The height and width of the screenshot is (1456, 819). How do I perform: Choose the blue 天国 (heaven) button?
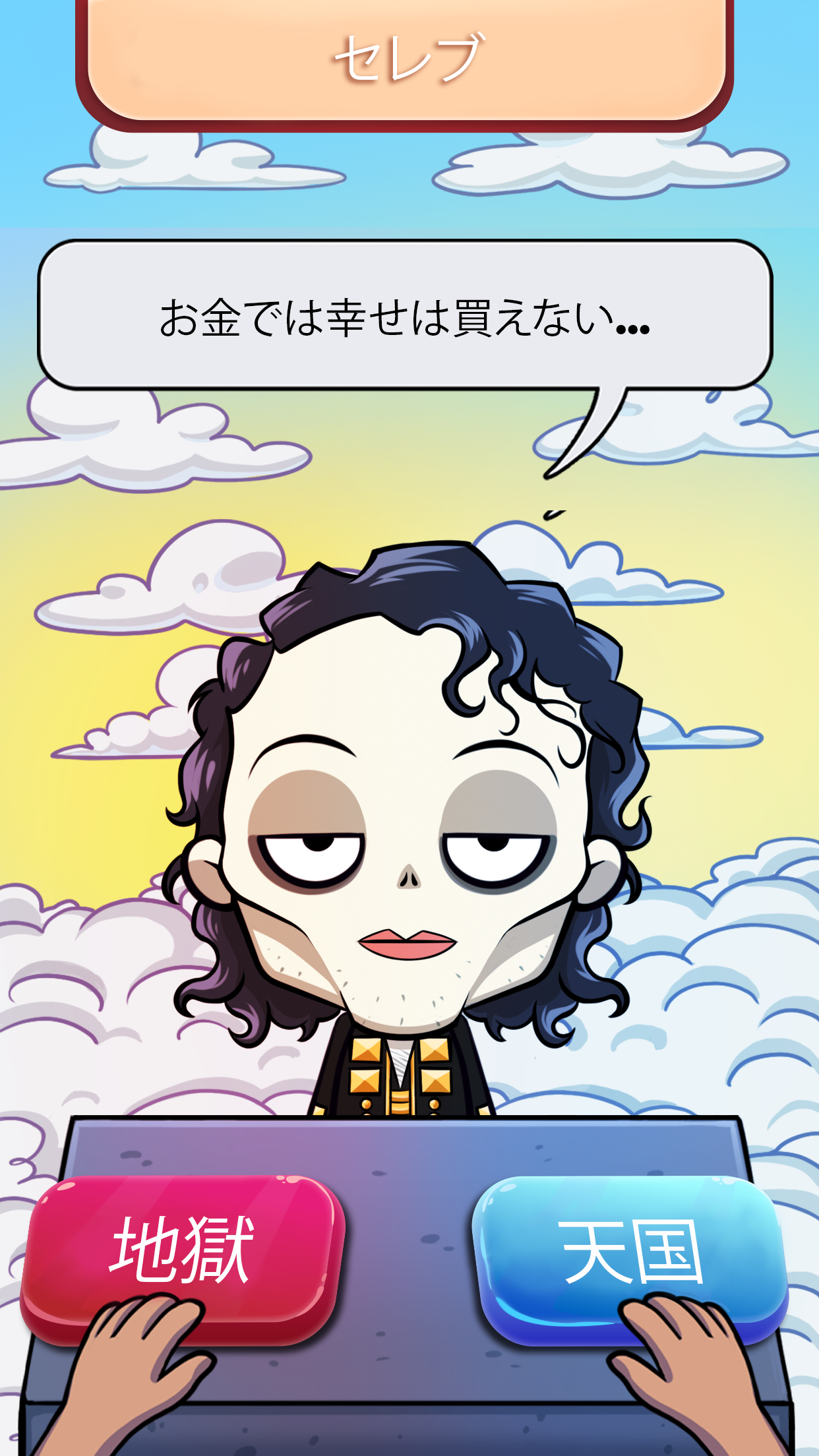pos(632,1251)
